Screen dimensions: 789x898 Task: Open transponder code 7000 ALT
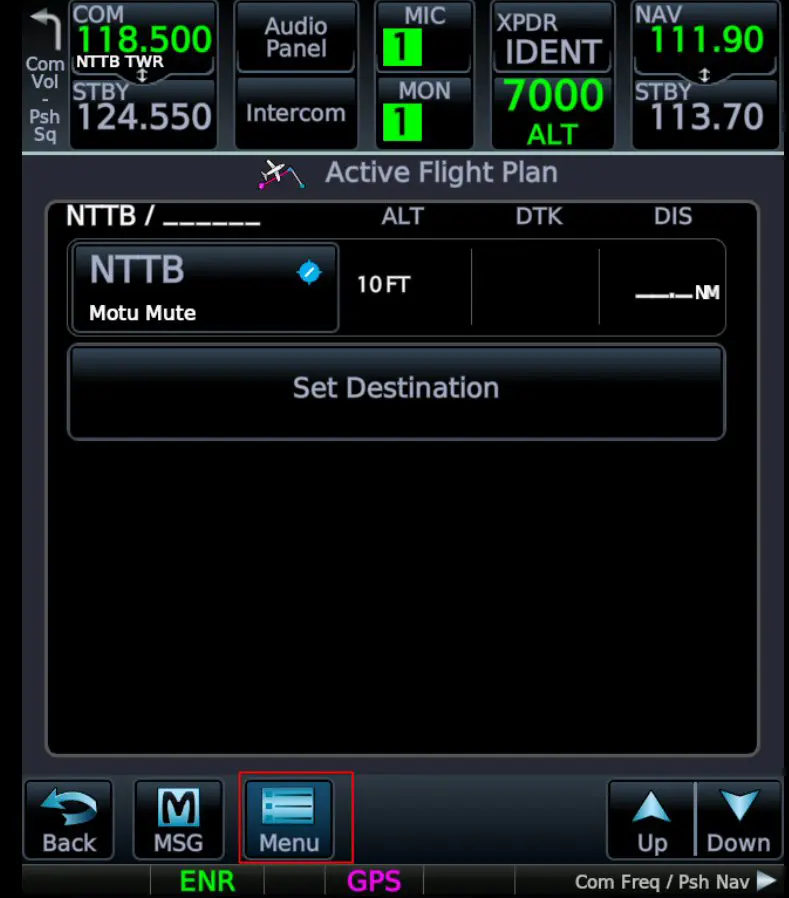[553, 112]
